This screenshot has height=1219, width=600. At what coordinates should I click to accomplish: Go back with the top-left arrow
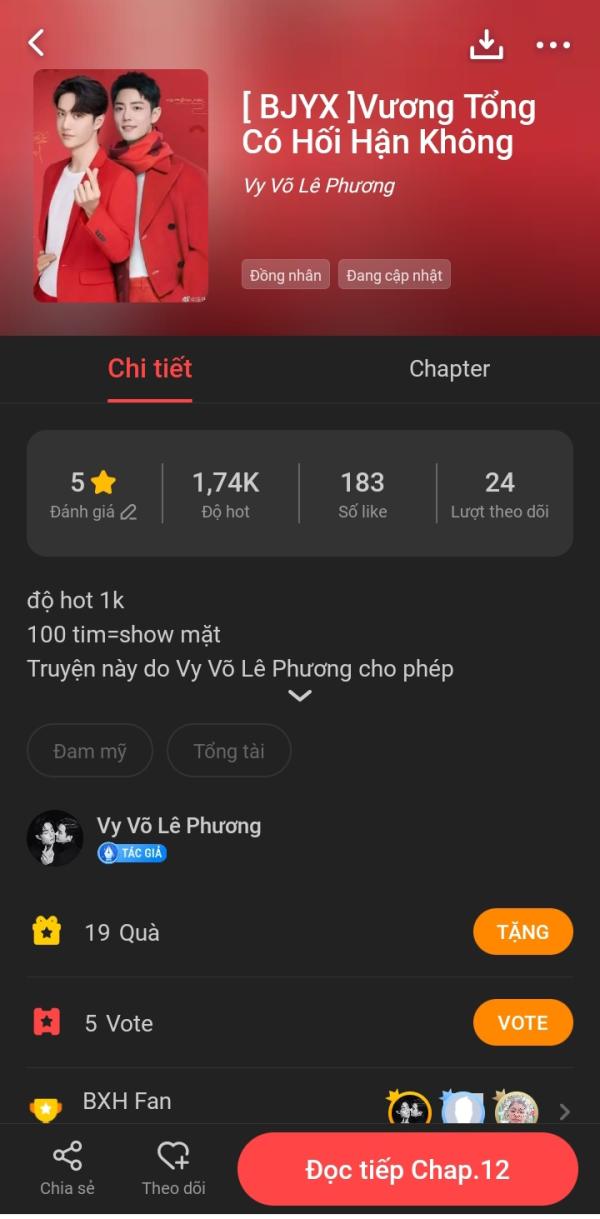point(37,43)
